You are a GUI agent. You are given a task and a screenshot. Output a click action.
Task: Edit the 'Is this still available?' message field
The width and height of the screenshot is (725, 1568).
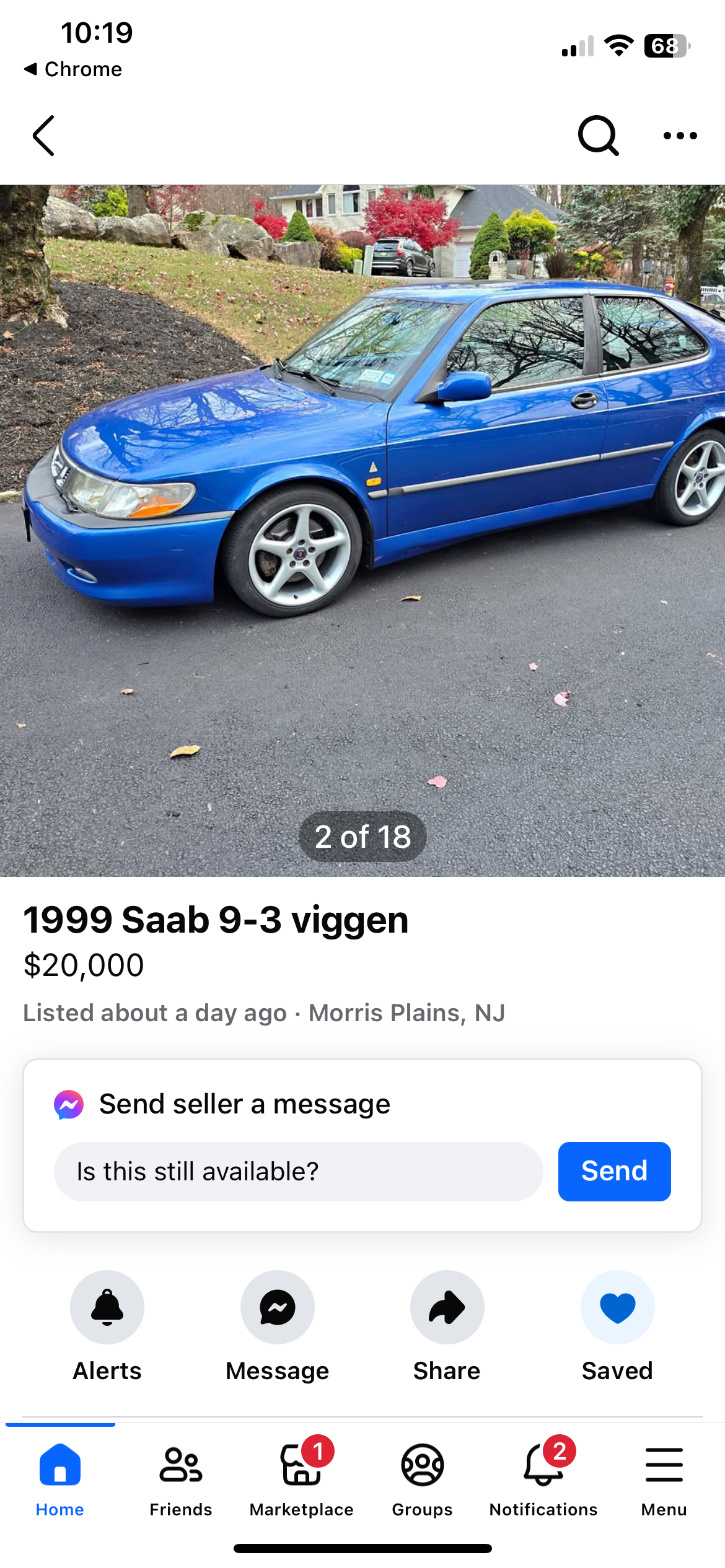(298, 1172)
